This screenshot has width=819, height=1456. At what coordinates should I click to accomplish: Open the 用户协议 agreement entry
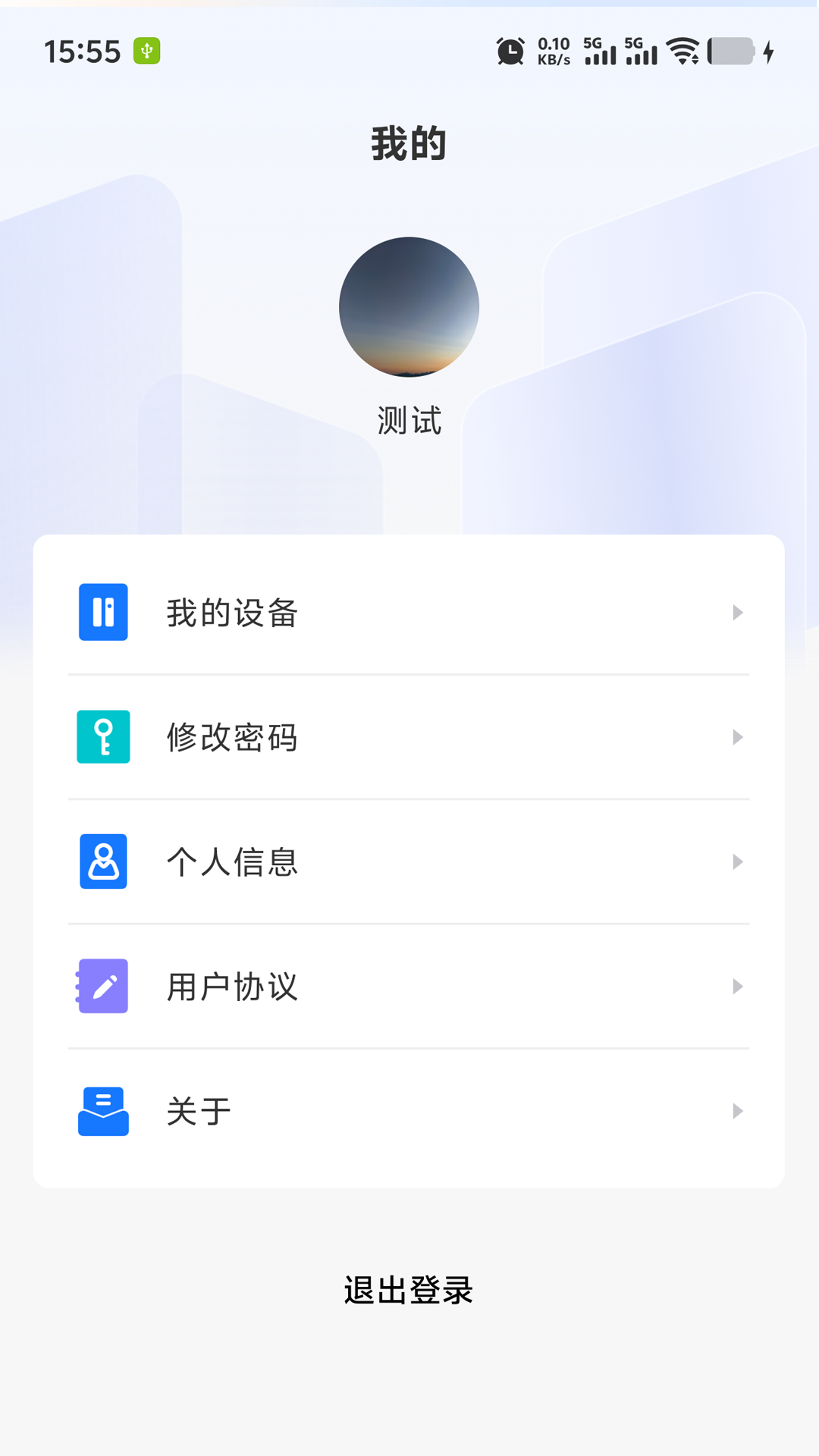pos(409,986)
